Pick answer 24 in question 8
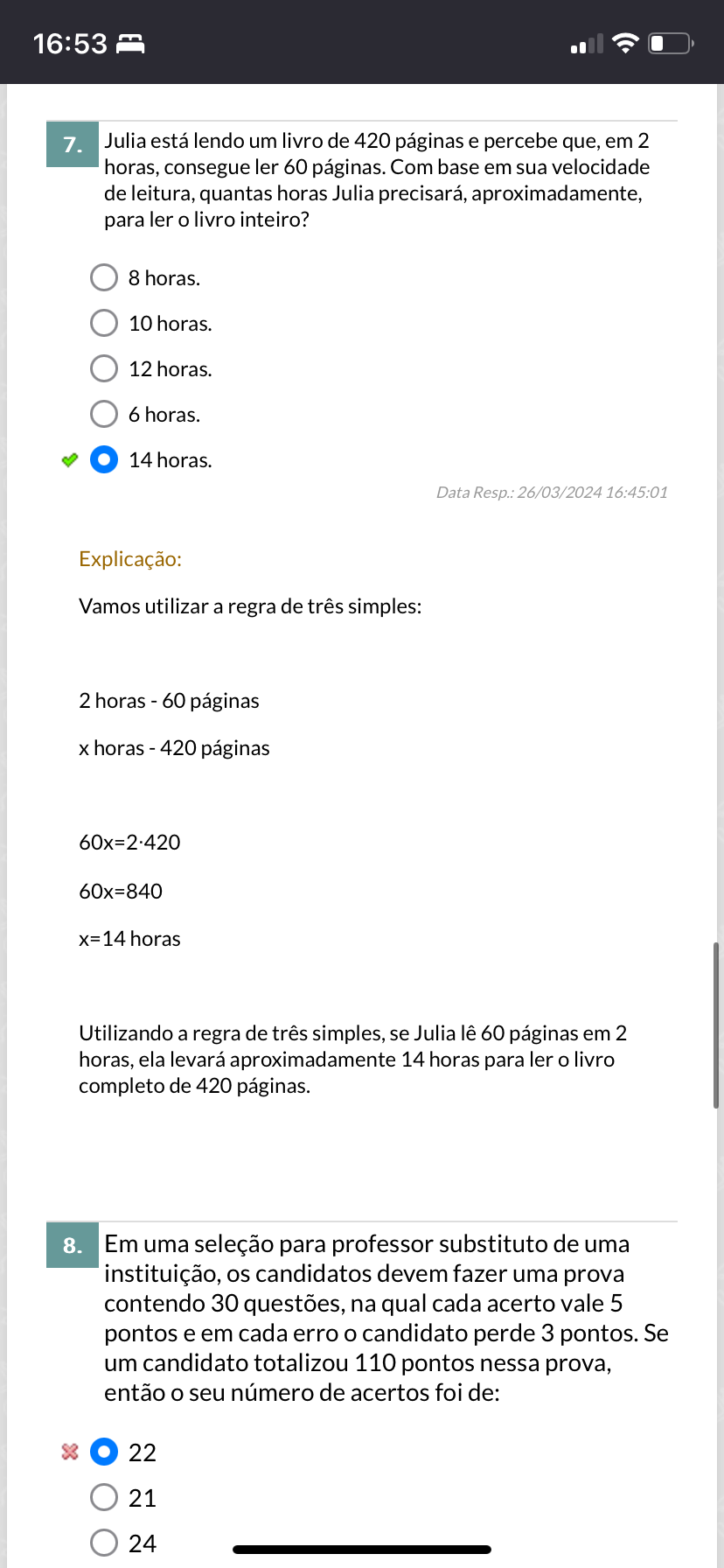 point(104,1543)
